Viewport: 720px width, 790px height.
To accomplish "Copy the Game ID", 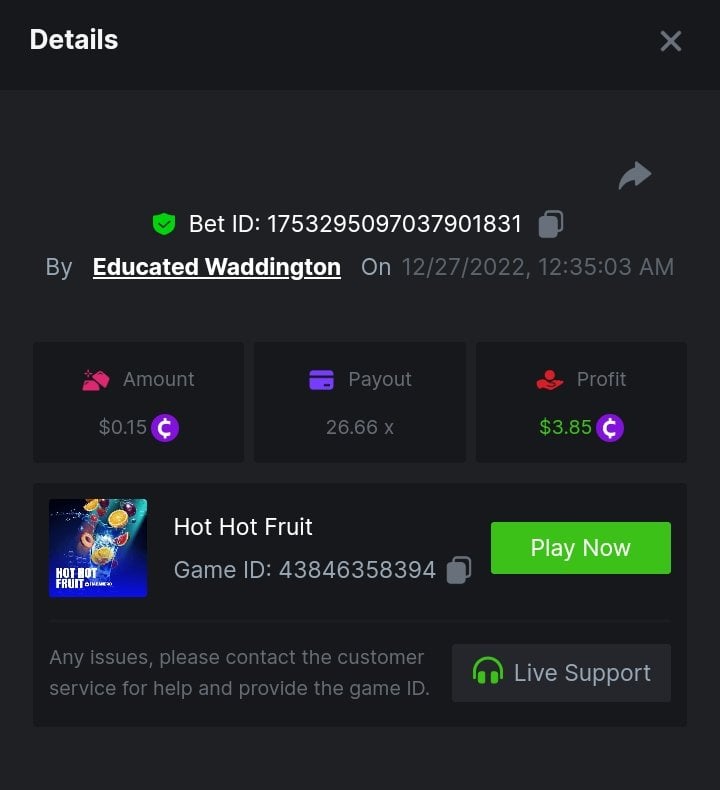I will pos(458,570).
